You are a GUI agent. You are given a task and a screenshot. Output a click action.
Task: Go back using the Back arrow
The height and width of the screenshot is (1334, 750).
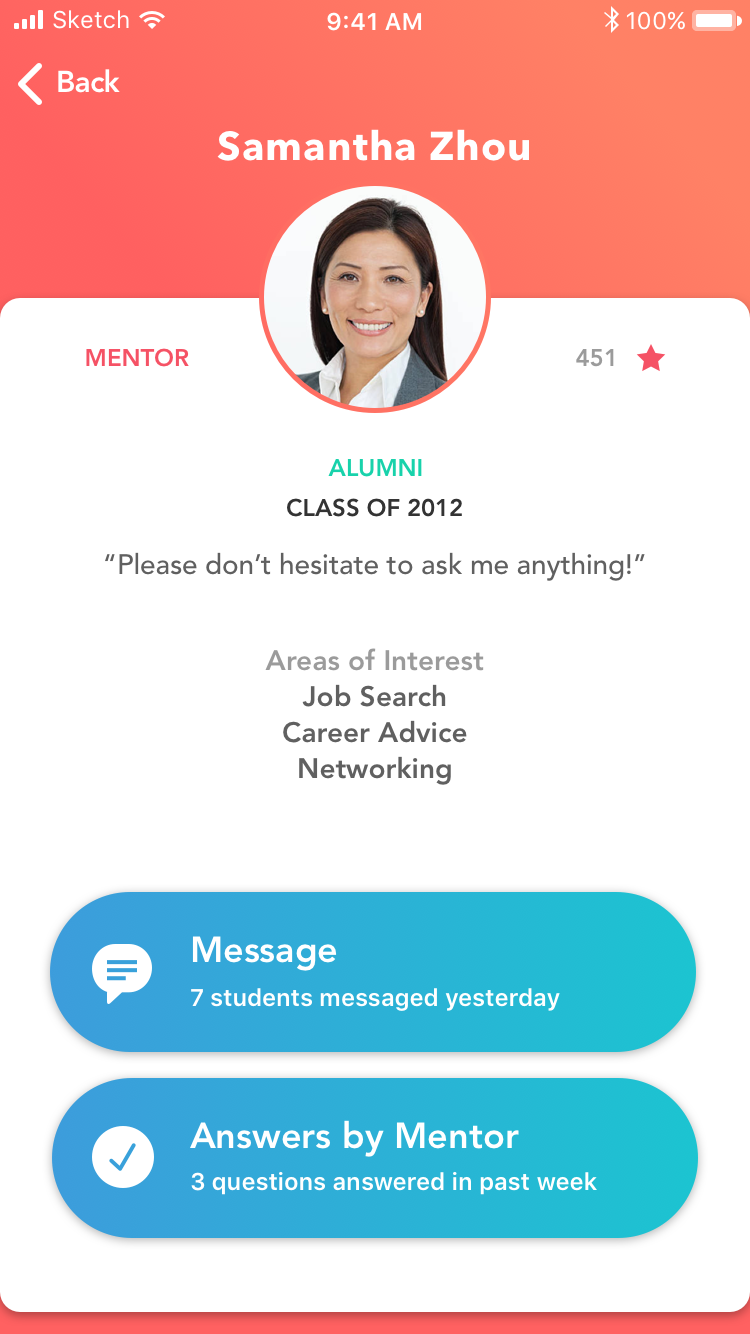[31, 84]
